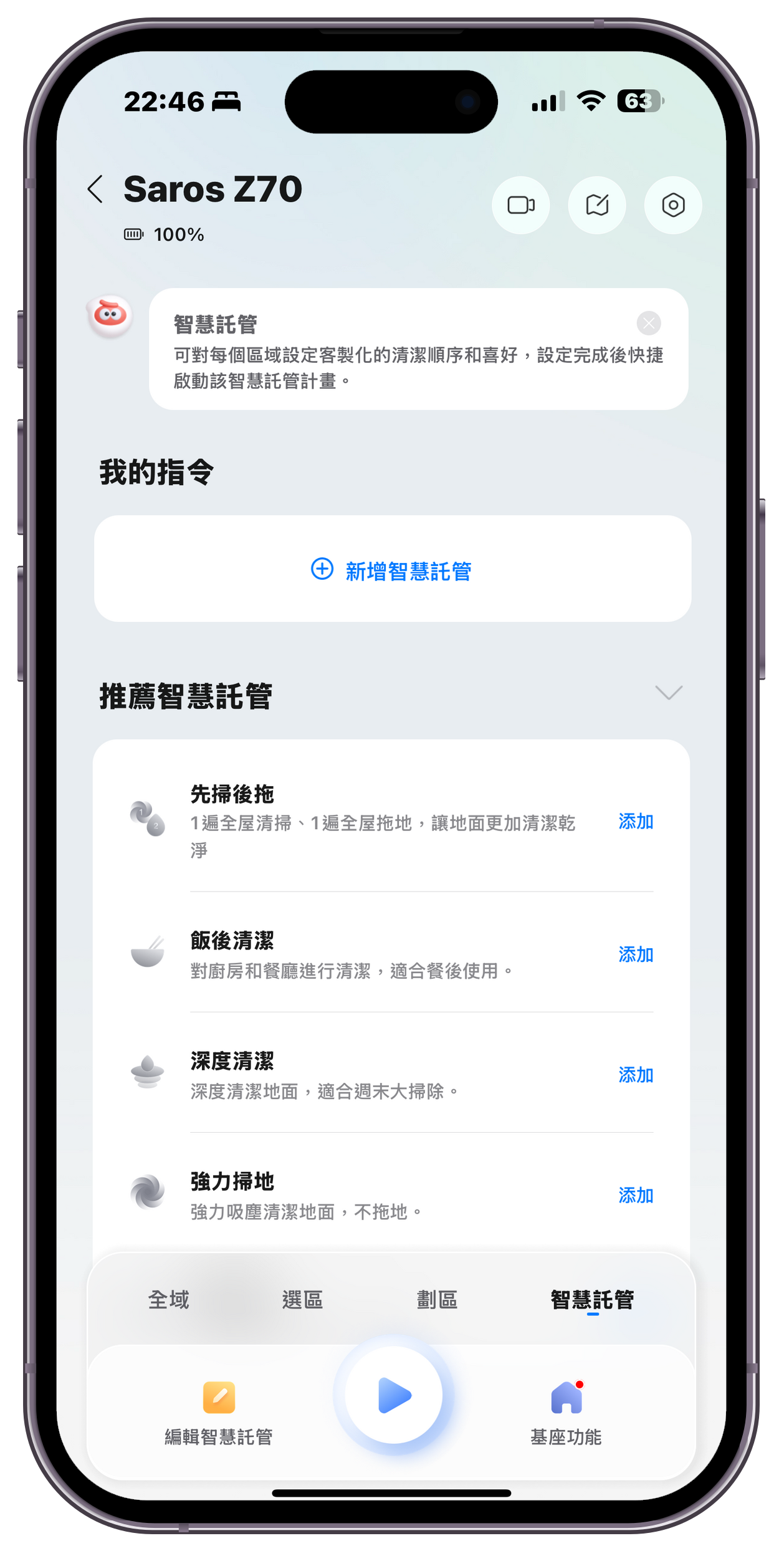Dismiss the 智慧託管 tip card

click(648, 324)
